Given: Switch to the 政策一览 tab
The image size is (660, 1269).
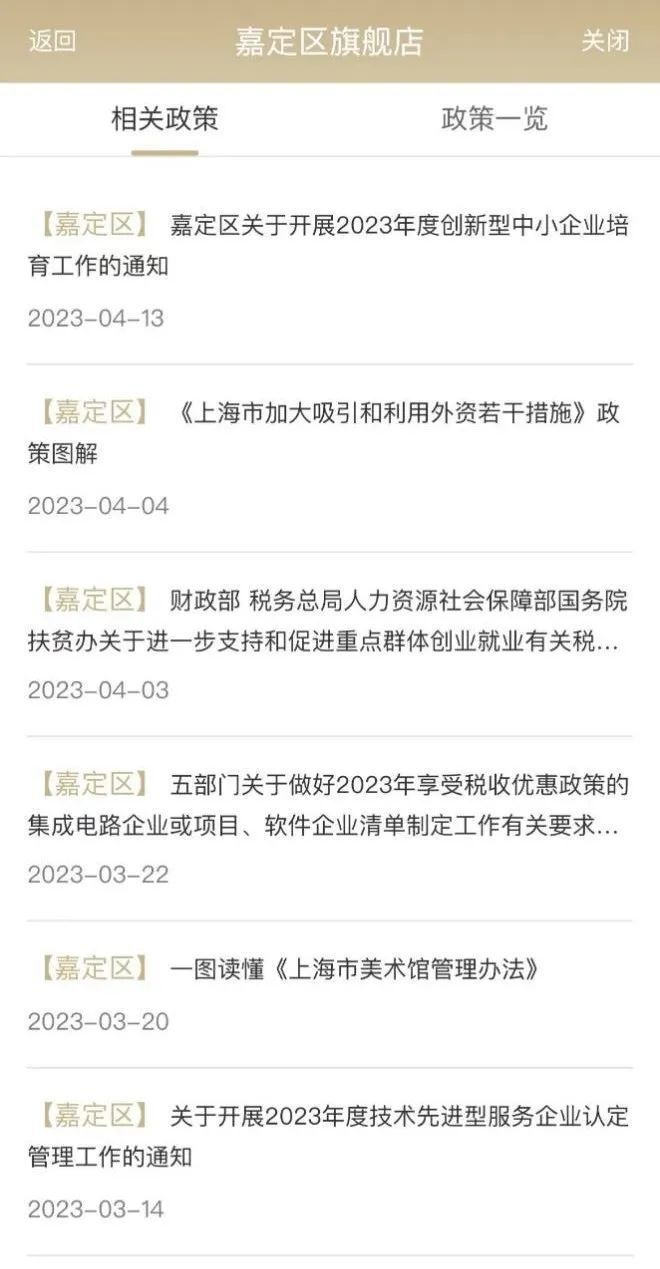Looking at the screenshot, I should coord(494,119).
